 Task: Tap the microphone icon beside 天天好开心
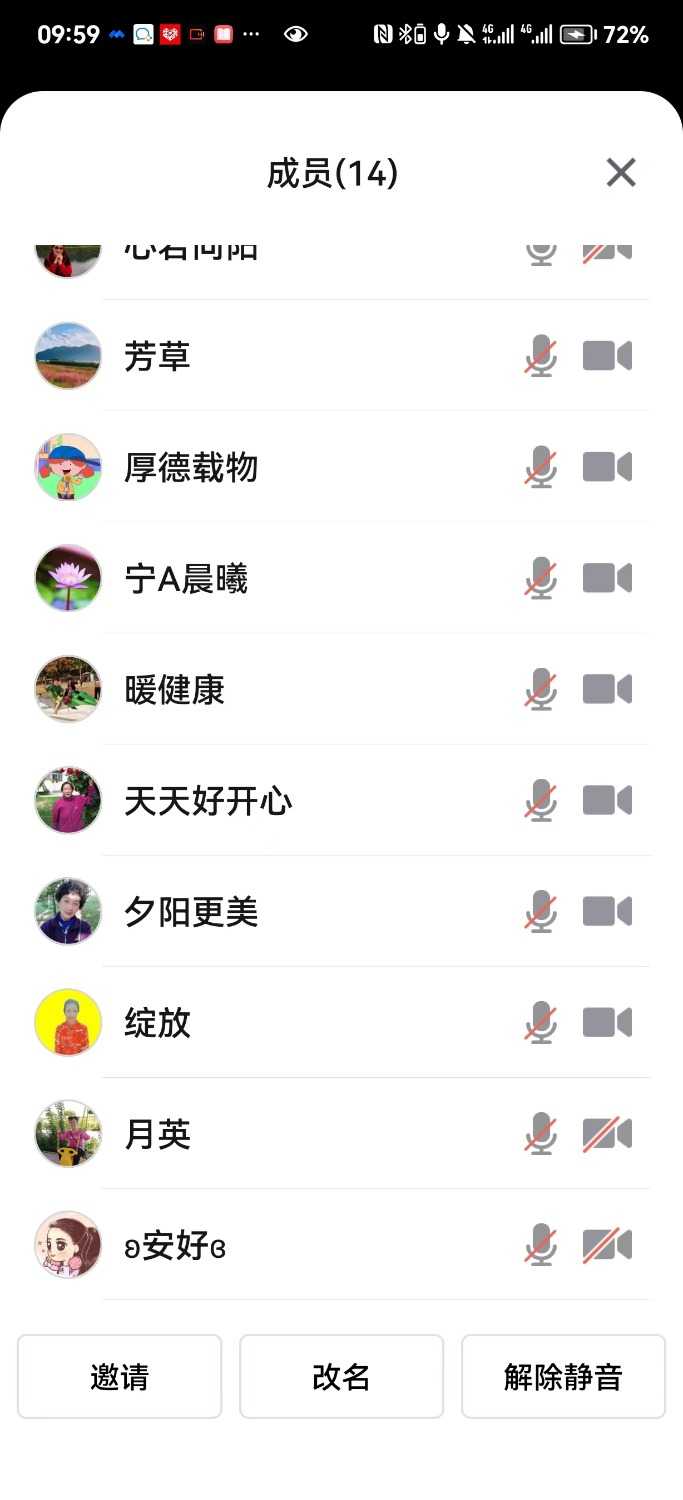click(541, 801)
